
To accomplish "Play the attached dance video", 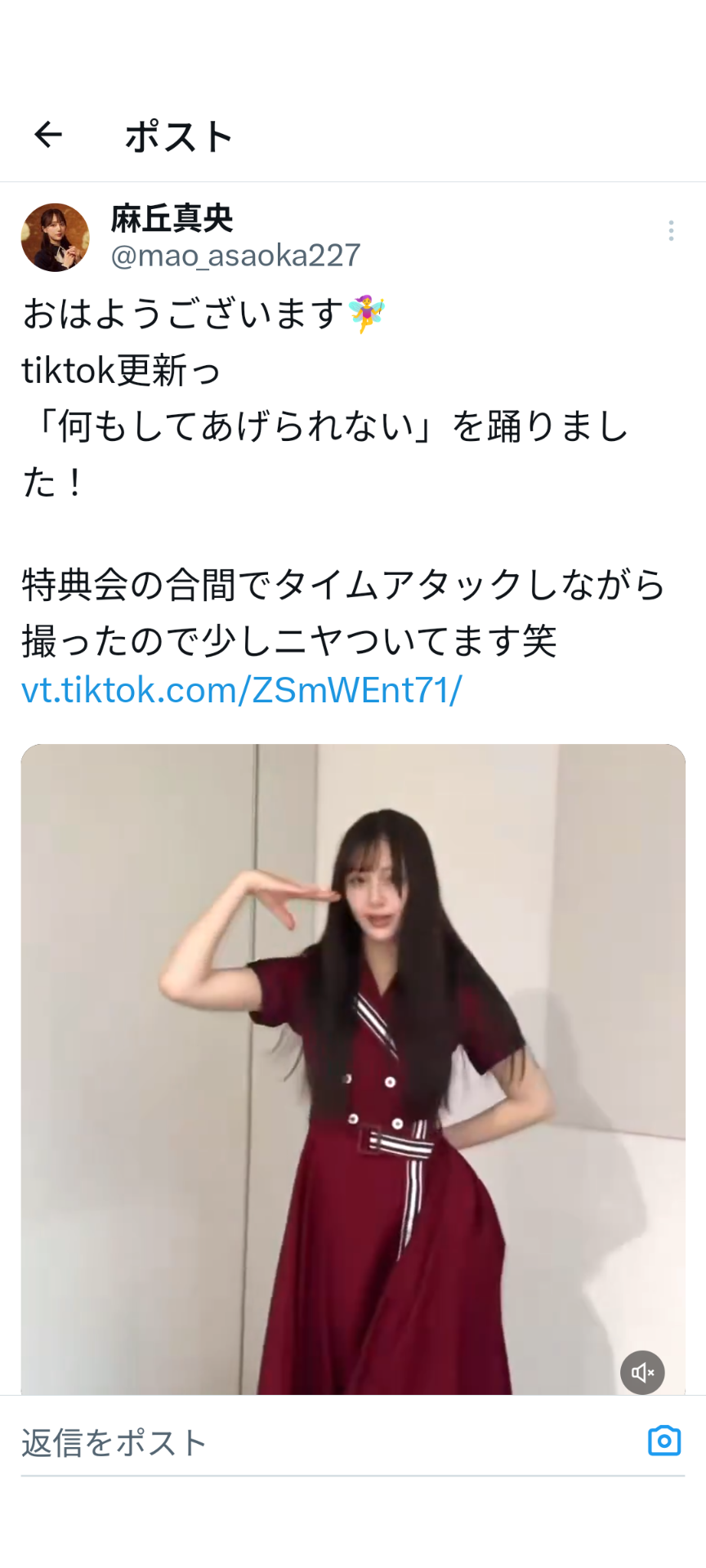I will click(353, 1062).
